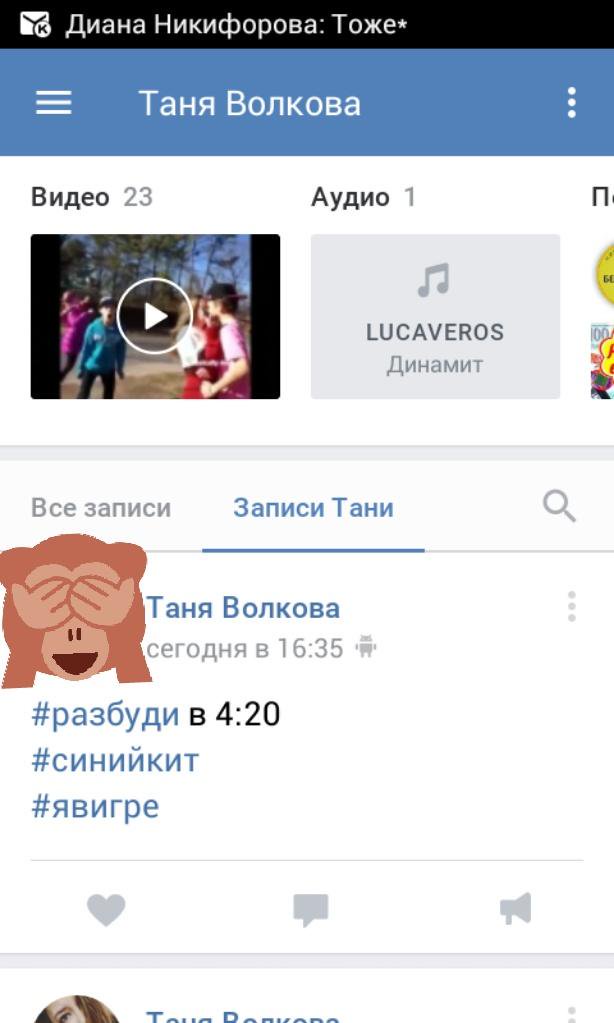Screen dimensions: 614x1023
Task: Select the Записи Тани tab
Action: coord(313,508)
